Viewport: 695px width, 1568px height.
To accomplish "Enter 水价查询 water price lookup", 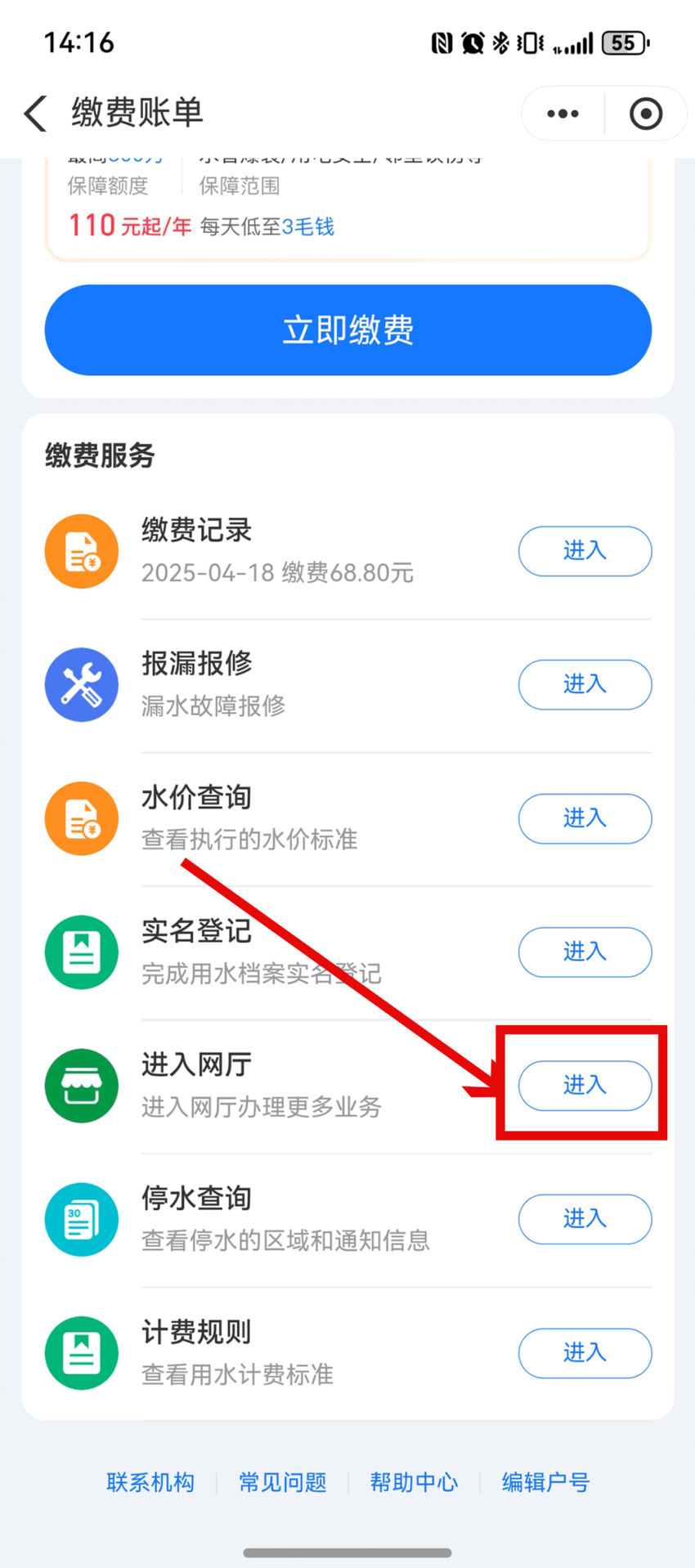I will [585, 818].
